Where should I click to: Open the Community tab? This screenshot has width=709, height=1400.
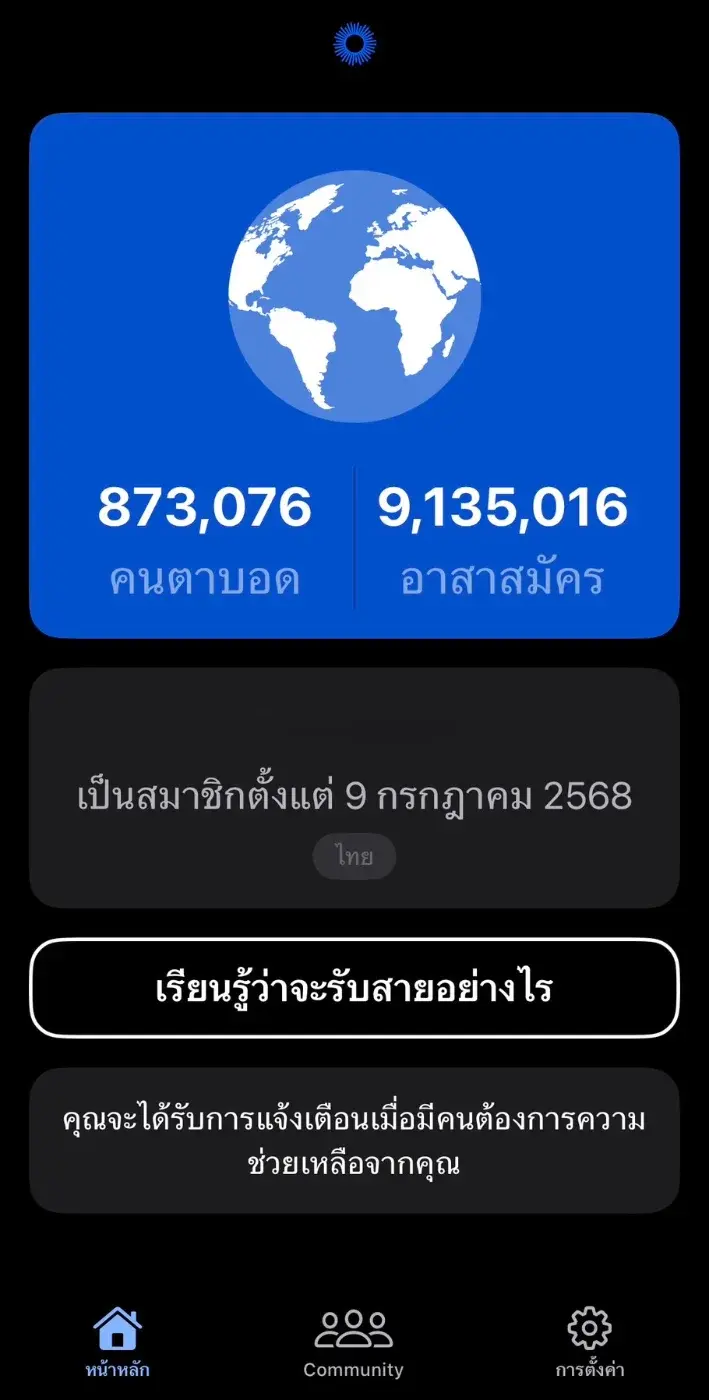[x=353, y=1342]
